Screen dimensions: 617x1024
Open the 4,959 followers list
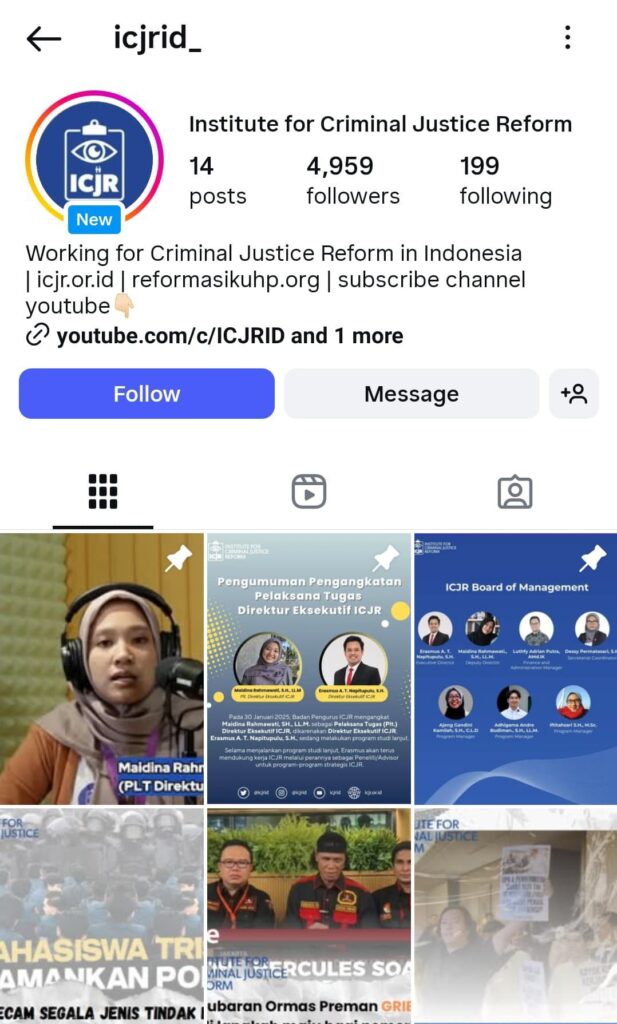tap(352, 180)
